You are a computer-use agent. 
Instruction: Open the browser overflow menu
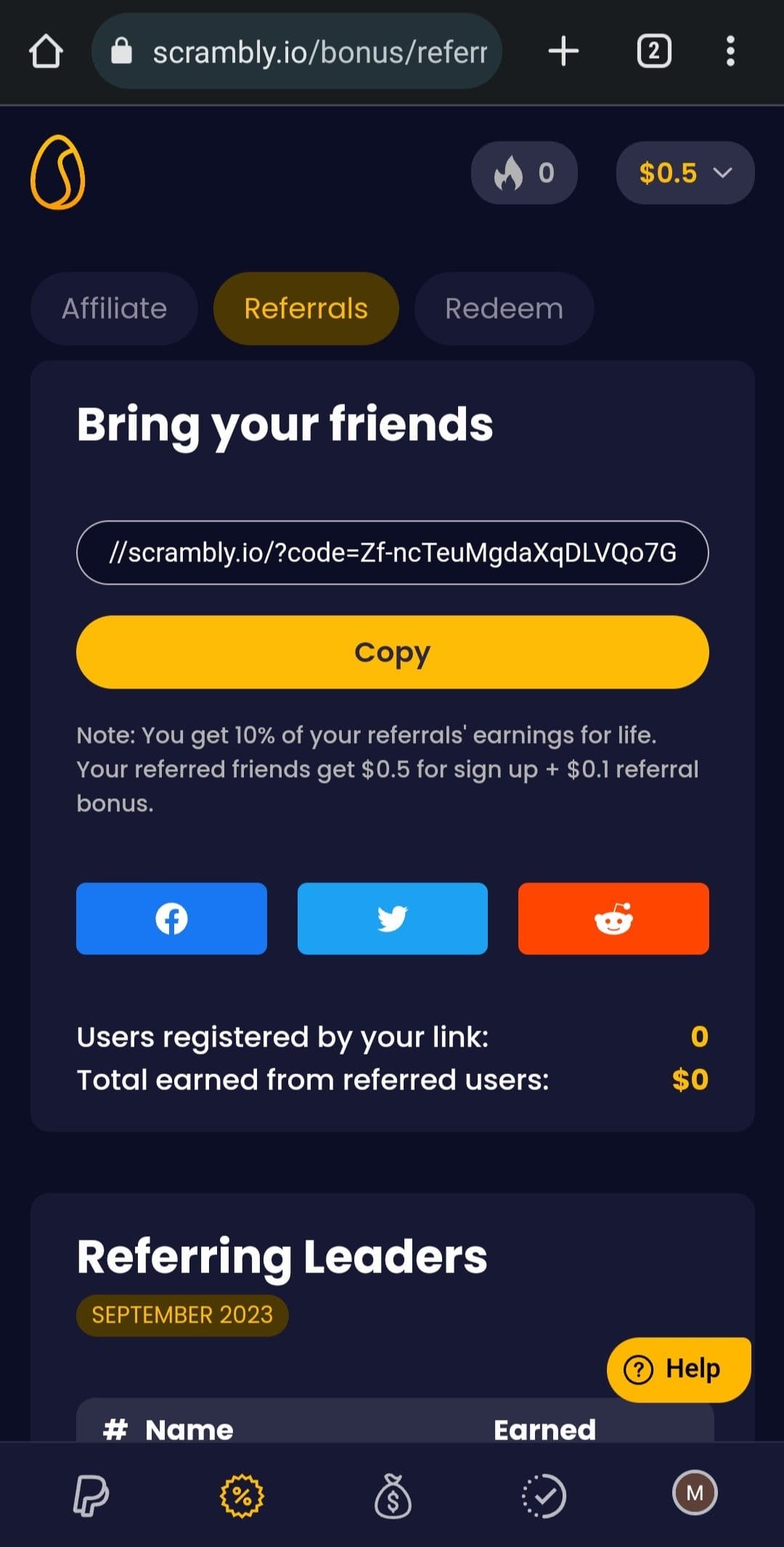click(x=730, y=52)
